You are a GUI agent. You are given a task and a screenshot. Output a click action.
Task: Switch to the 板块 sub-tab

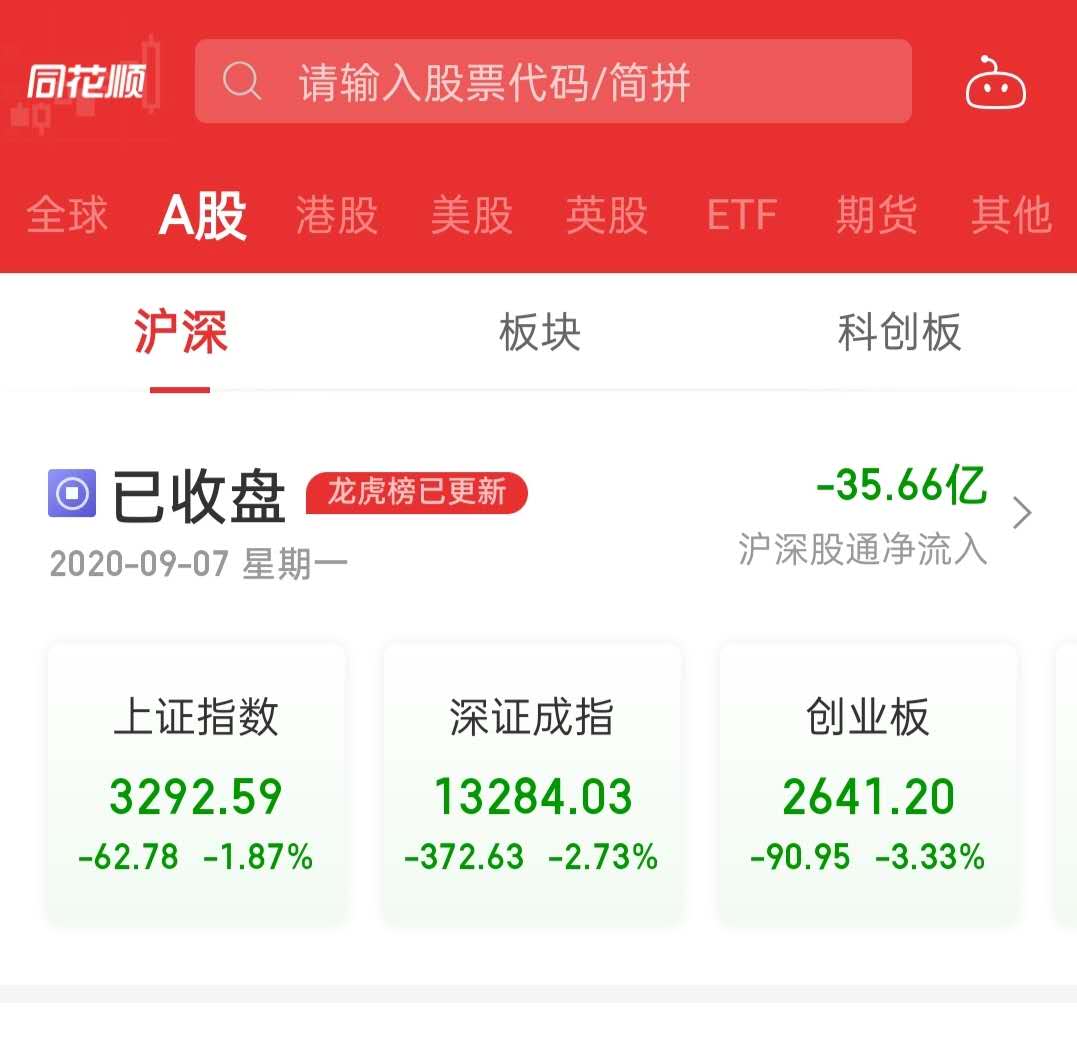click(540, 333)
